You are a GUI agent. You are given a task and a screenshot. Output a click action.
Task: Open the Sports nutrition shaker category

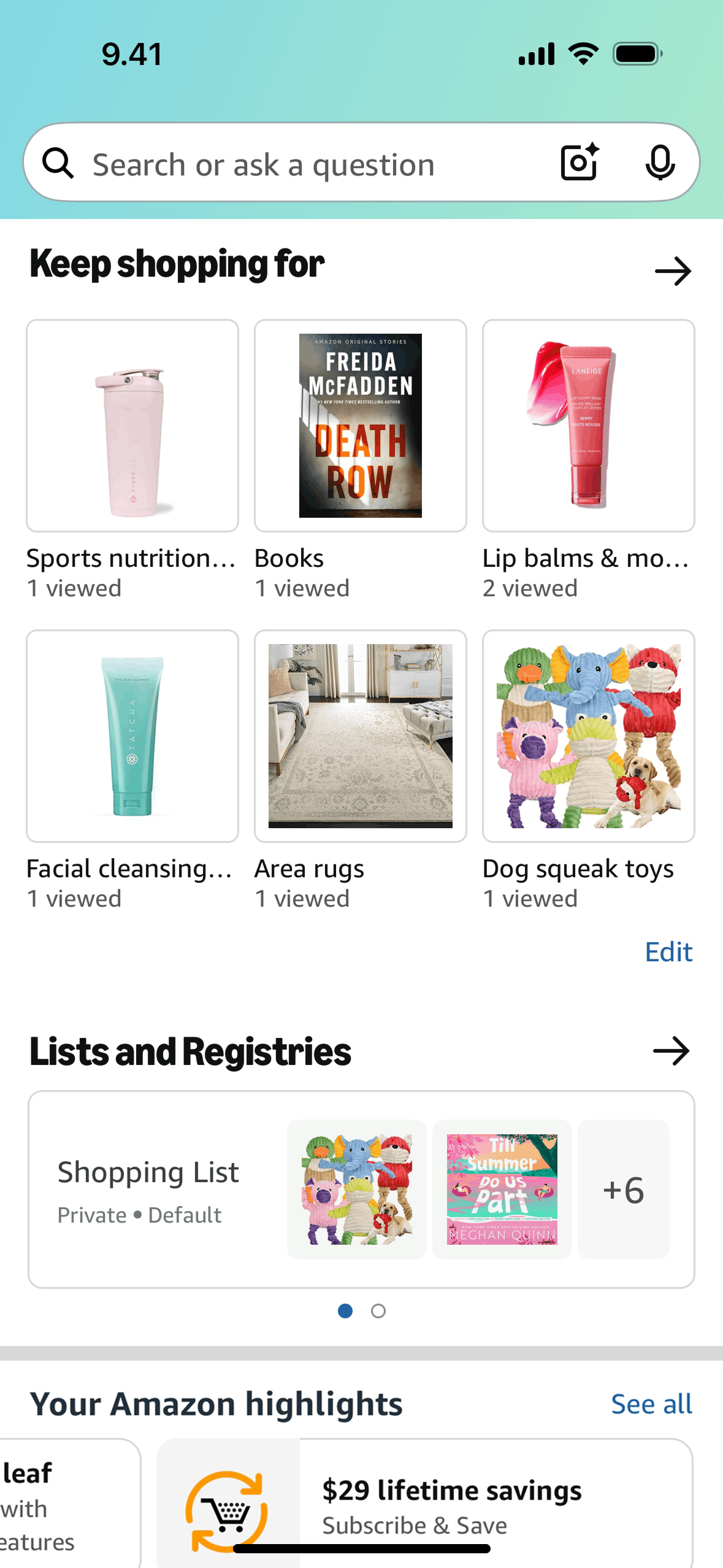coord(132,425)
